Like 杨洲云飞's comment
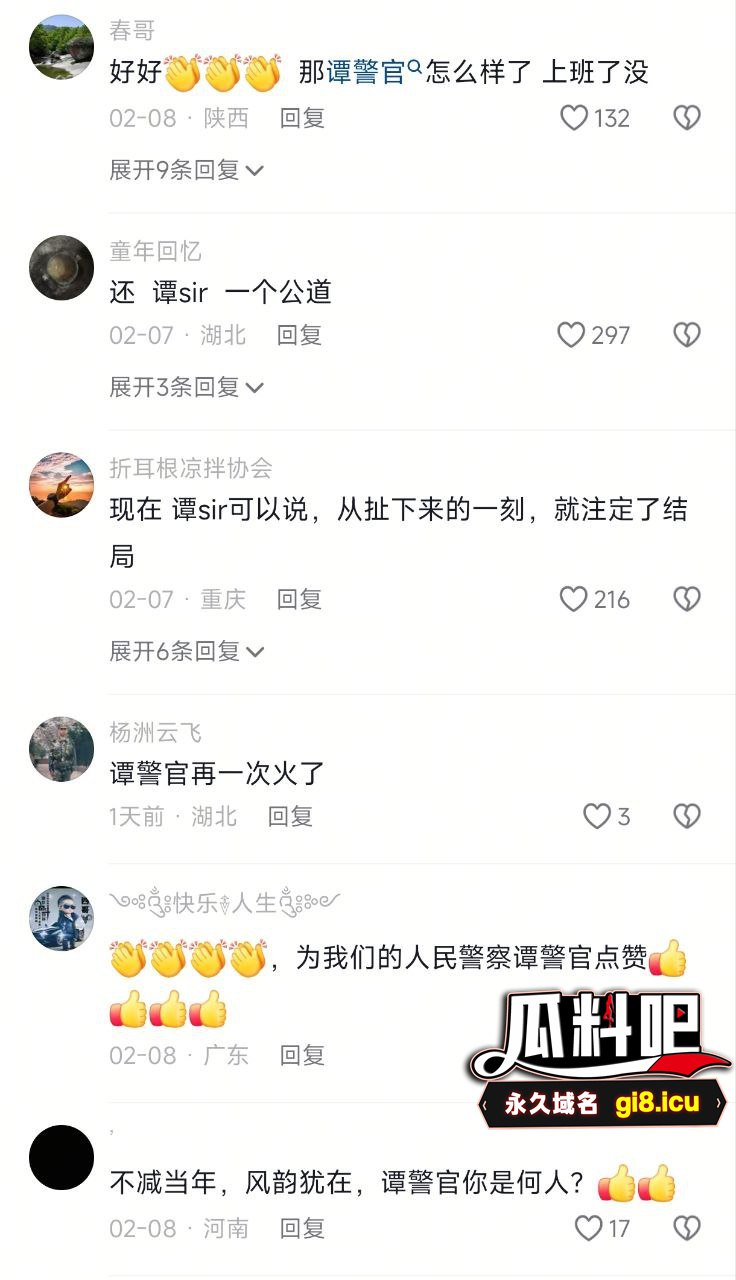The image size is (736, 1280). [x=597, y=817]
